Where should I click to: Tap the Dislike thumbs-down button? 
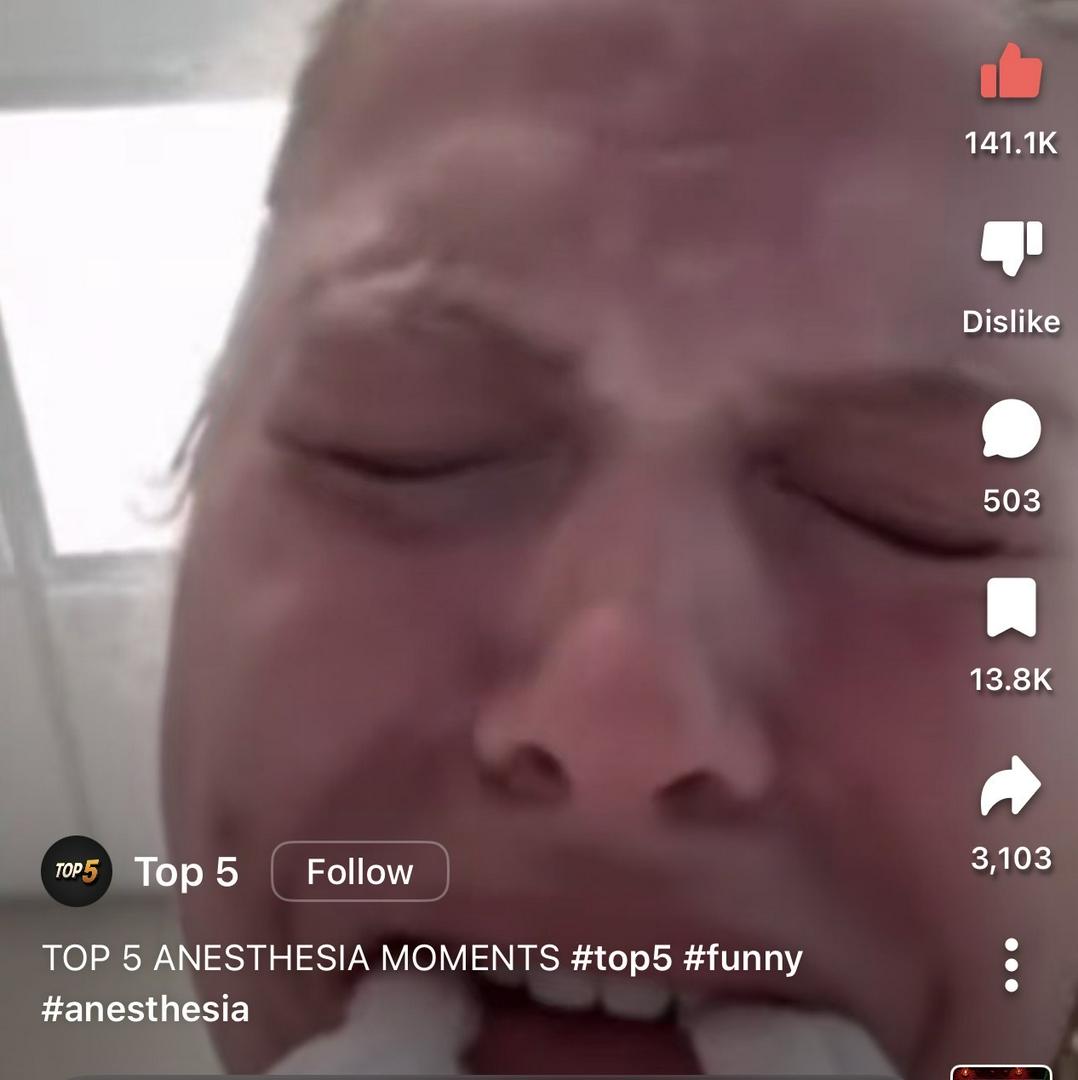tap(1011, 248)
